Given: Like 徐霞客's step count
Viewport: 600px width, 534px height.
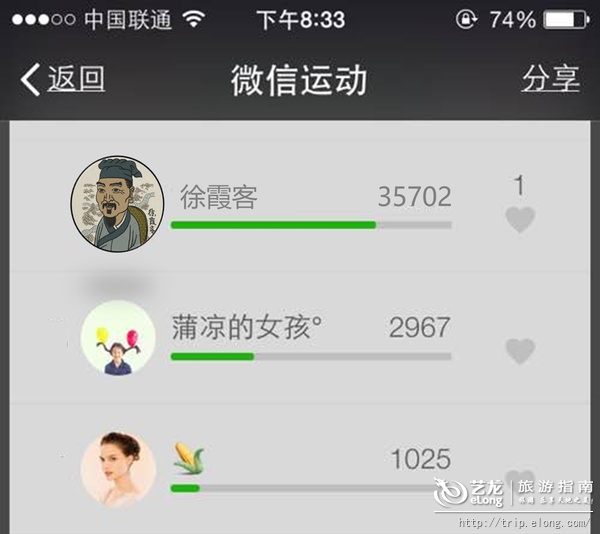Looking at the screenshot, I should click(x=519, y=219).
